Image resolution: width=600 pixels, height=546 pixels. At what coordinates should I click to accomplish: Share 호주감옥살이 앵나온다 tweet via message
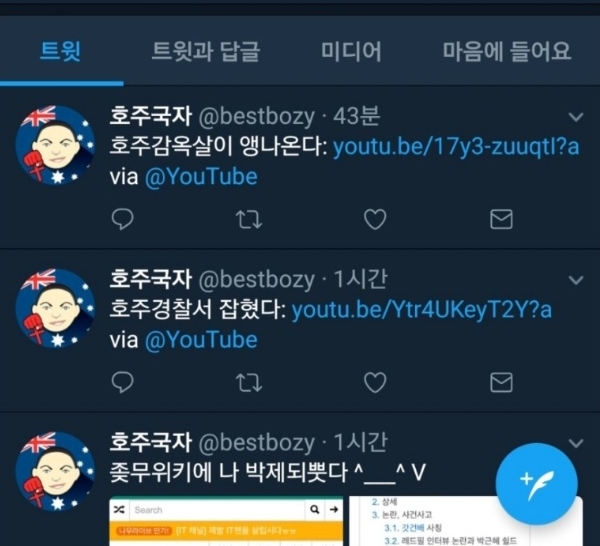[501, 218]
